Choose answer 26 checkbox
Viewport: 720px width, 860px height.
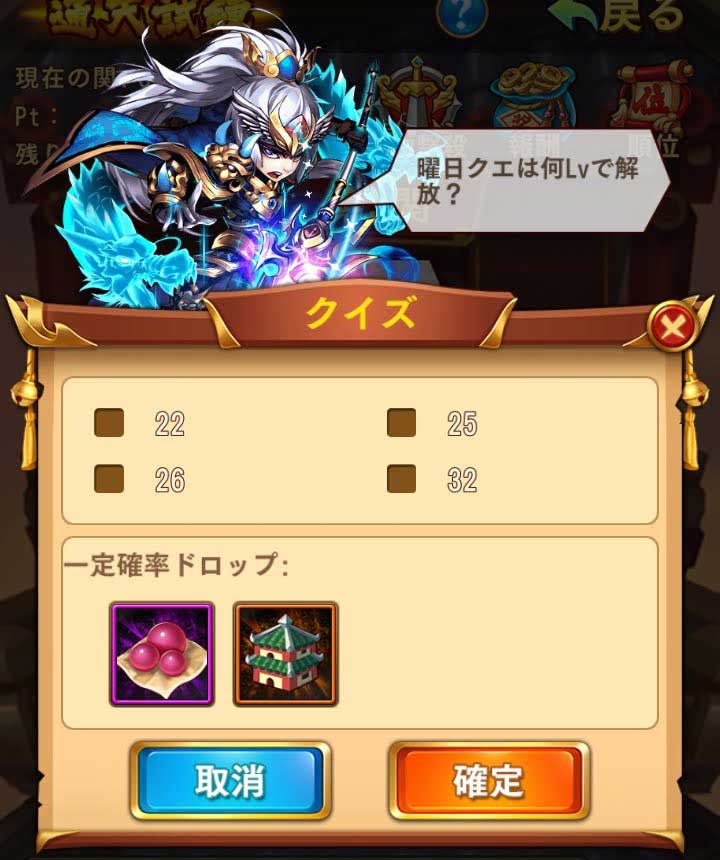pos(109,479)
